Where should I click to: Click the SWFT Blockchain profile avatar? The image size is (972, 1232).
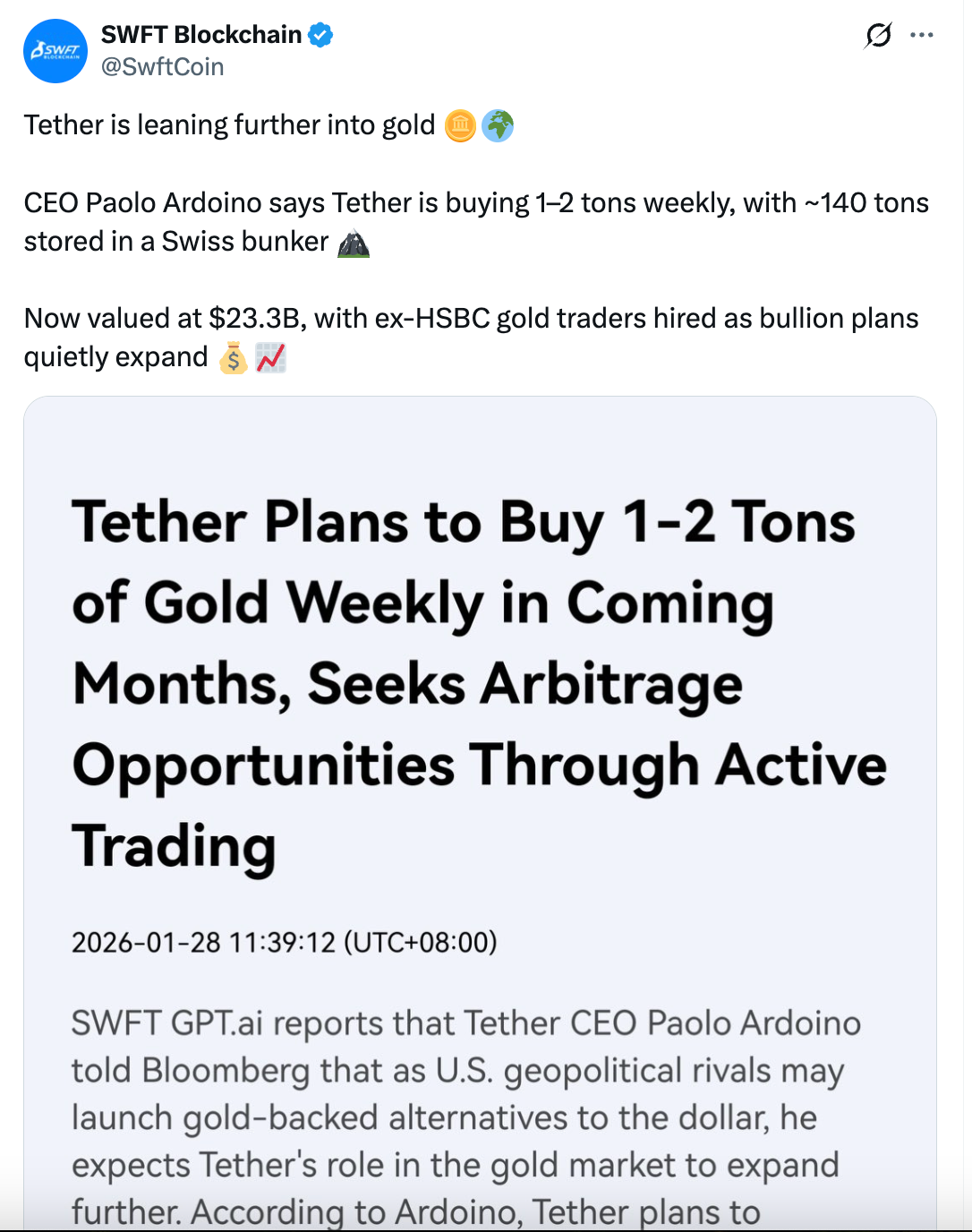coord(55,51)
